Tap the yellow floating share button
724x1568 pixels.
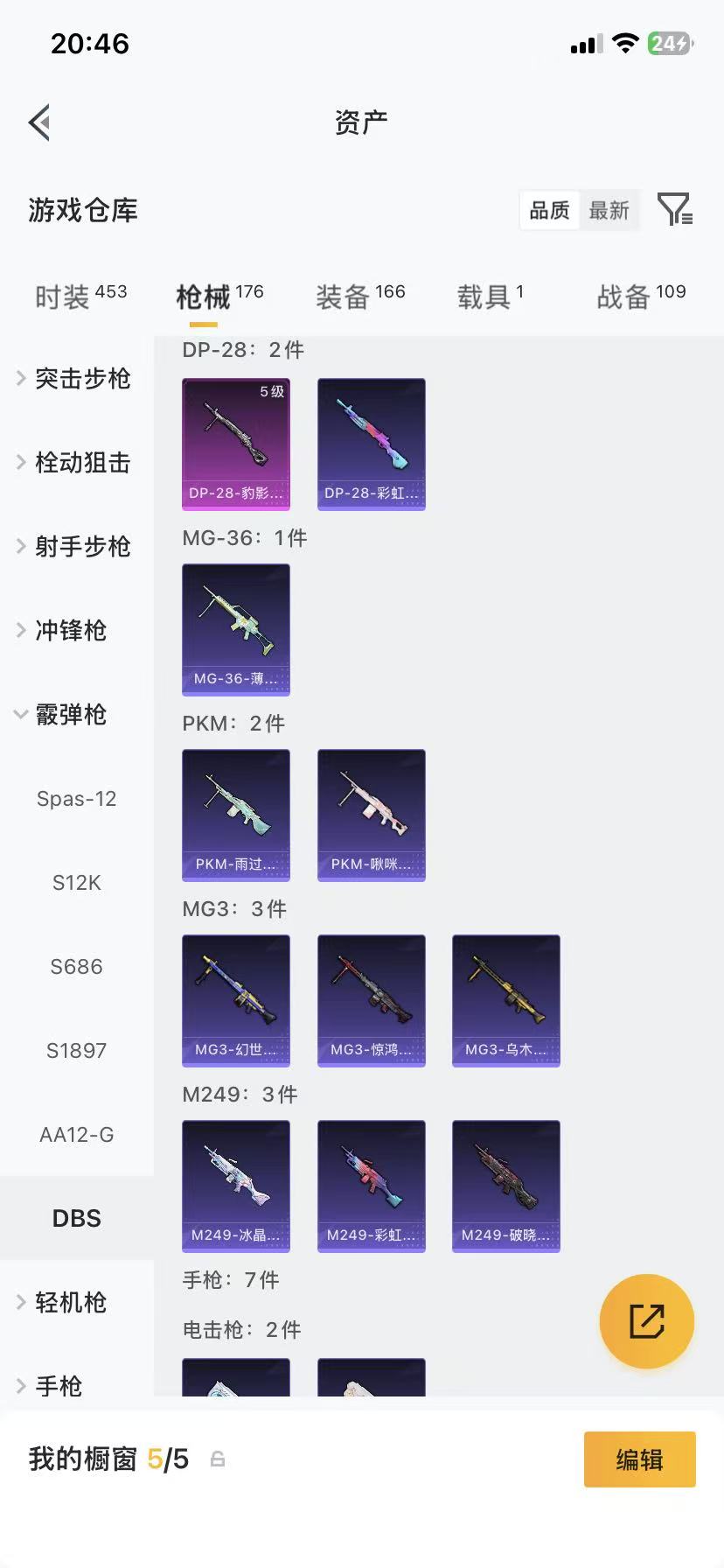pyautogui.click(x=646, y=1320)
